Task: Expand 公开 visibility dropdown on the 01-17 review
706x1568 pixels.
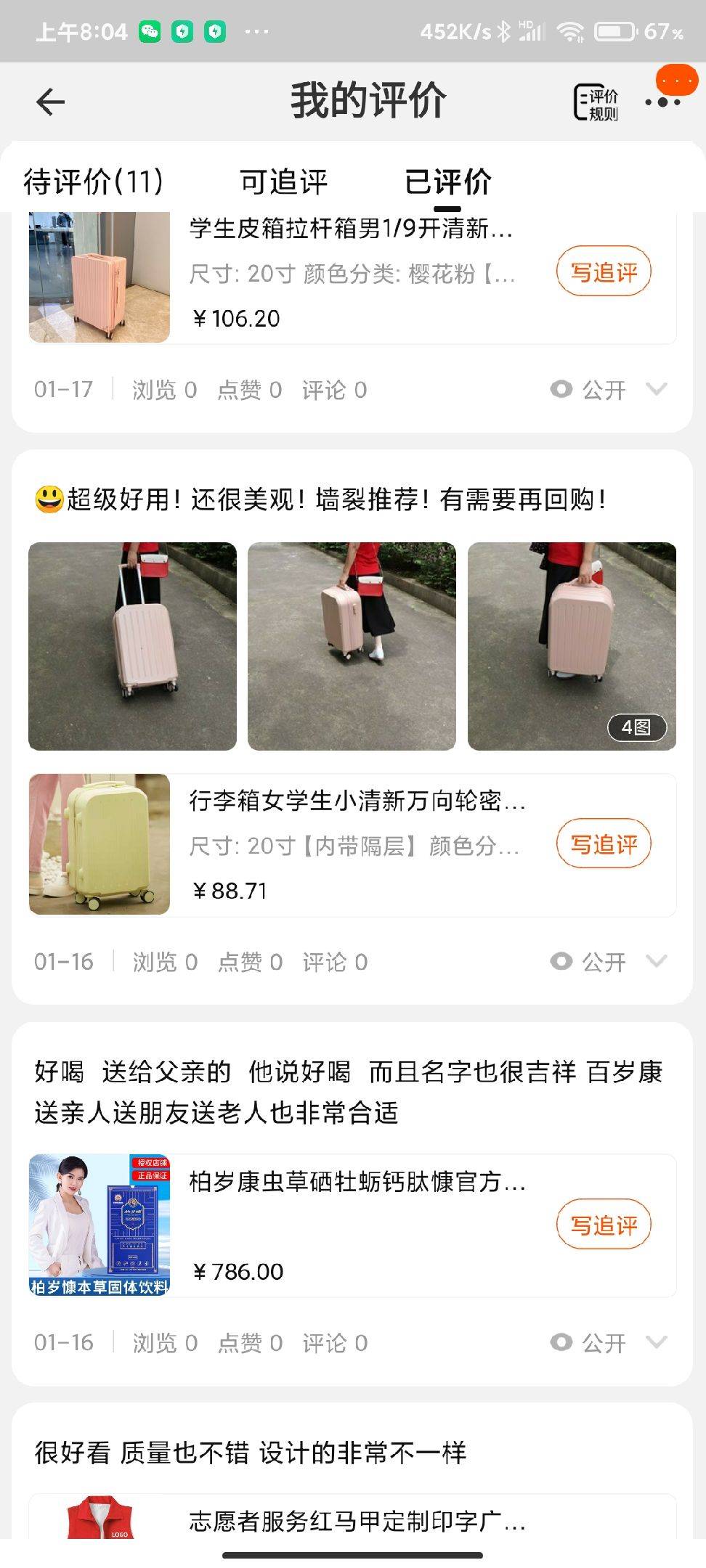Action: point(608,390)
